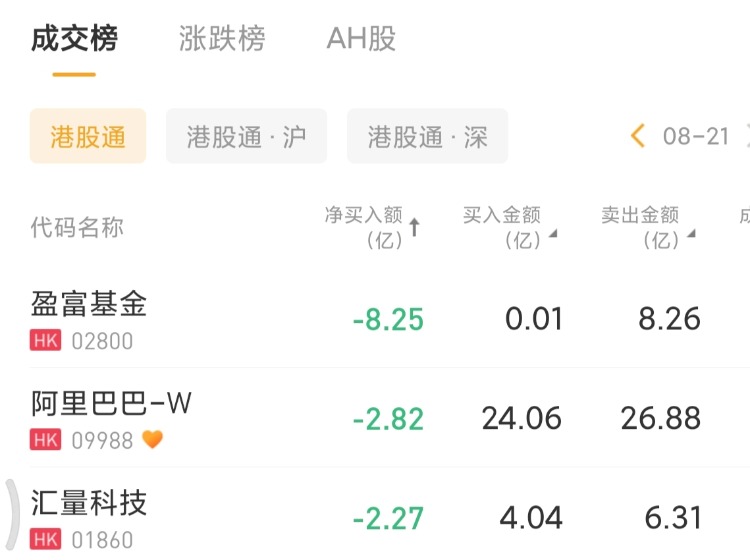The height and width of the screenshot is (560, 750).
Task: Filter by 港股通·沪
Action: pyautogui.click(x=246, y=136)
